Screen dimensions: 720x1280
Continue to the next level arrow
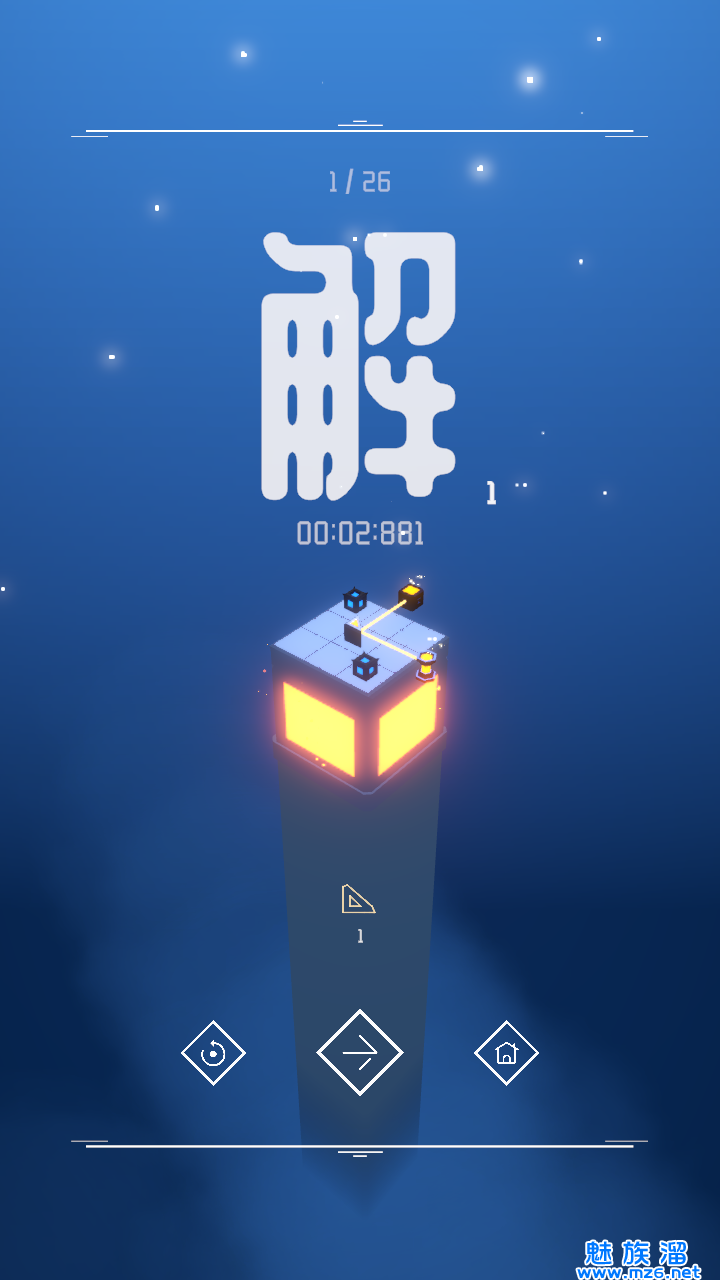click(x=360, y=1053)
